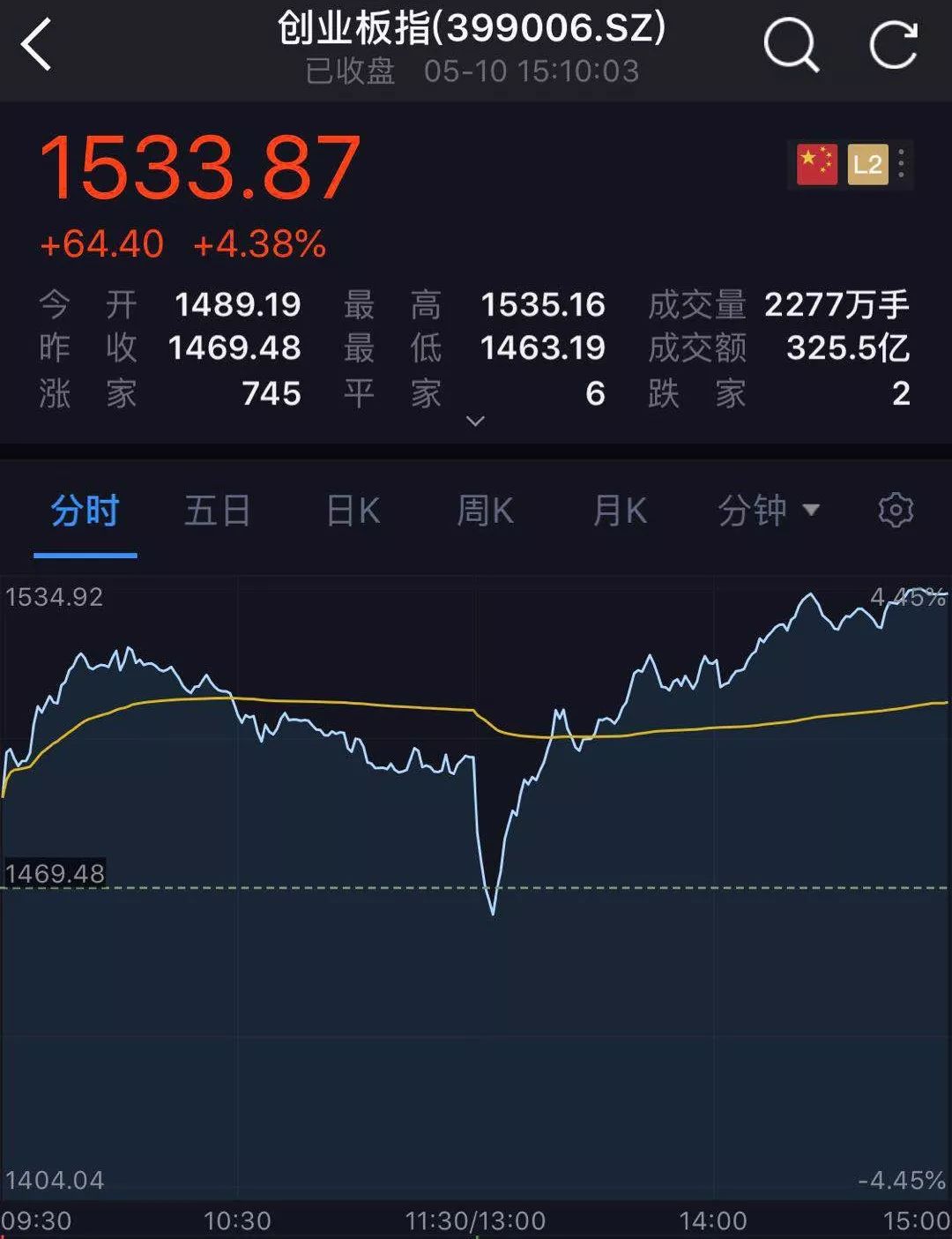
Task: Switch to the 月K monthly chart
Action: click(x=620, y=511)
